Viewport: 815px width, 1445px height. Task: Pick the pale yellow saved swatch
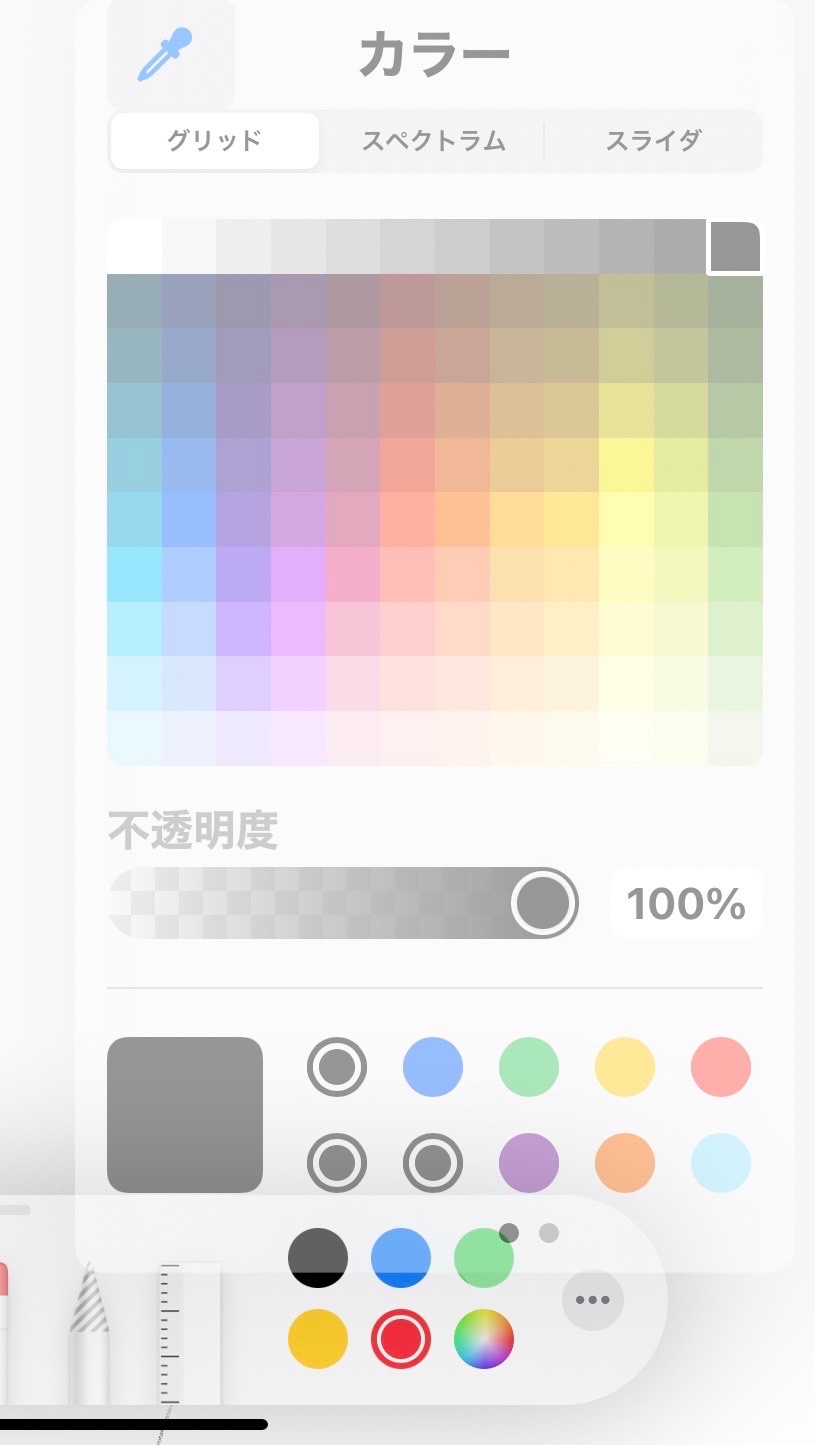coord(625,1067)
